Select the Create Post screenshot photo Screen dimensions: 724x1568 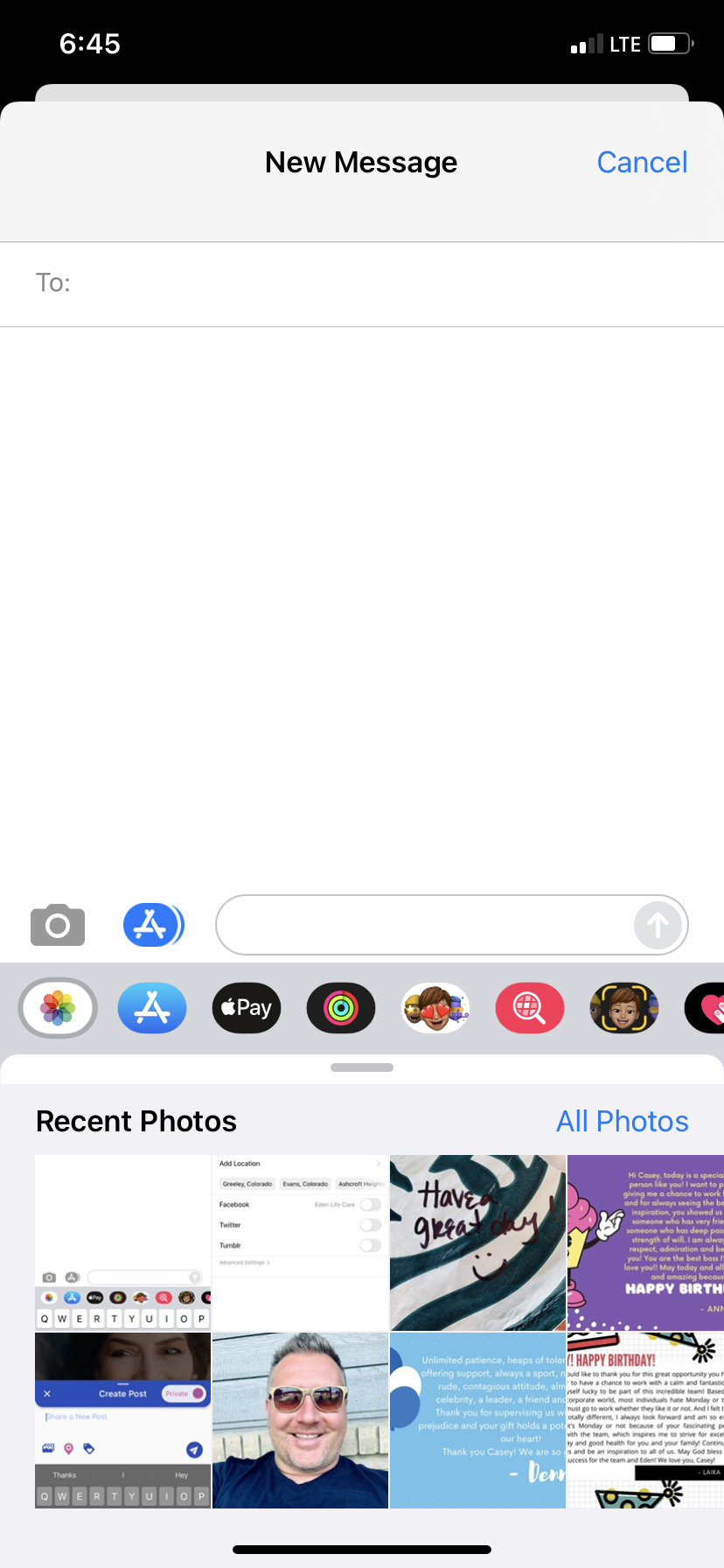click(122, 1420)
